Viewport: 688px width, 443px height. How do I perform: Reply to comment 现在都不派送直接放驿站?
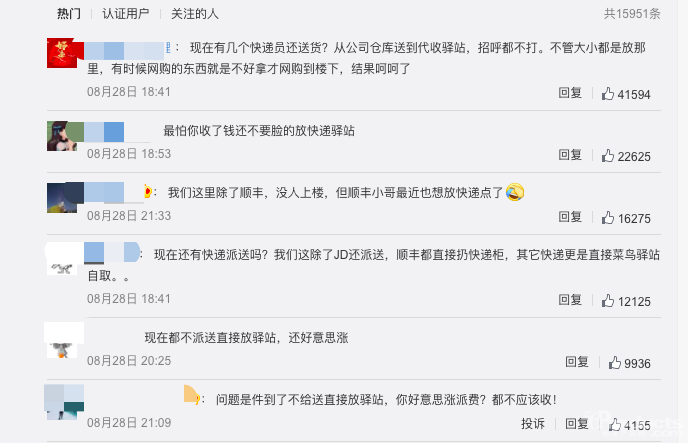[x=577, y=362]
